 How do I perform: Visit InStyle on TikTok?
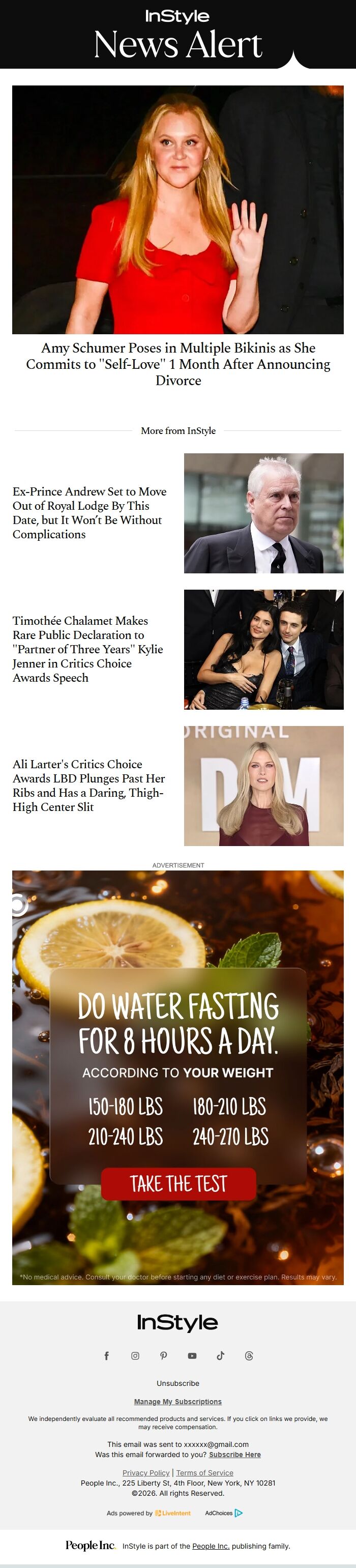pos(220,1355)
